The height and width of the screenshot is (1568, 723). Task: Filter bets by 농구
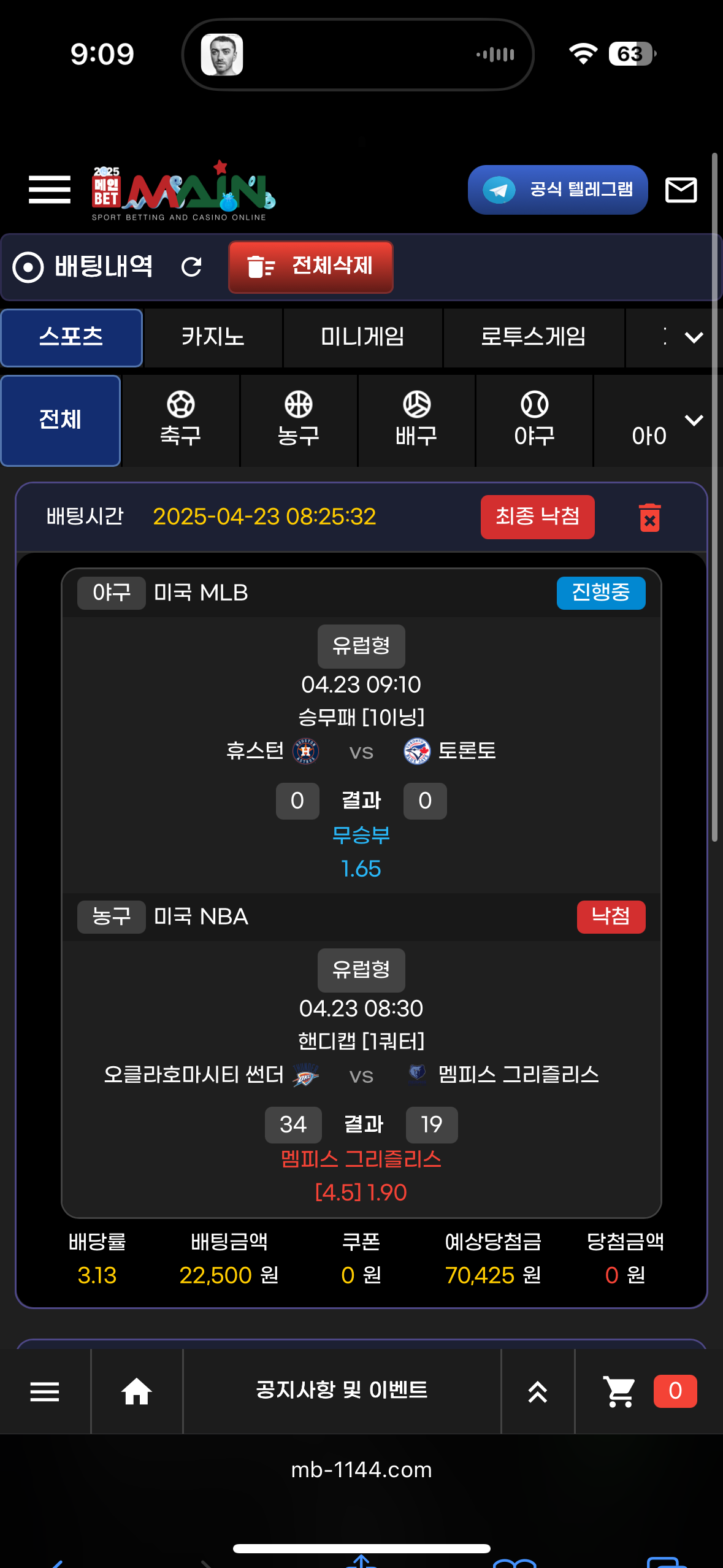point(299,420)
